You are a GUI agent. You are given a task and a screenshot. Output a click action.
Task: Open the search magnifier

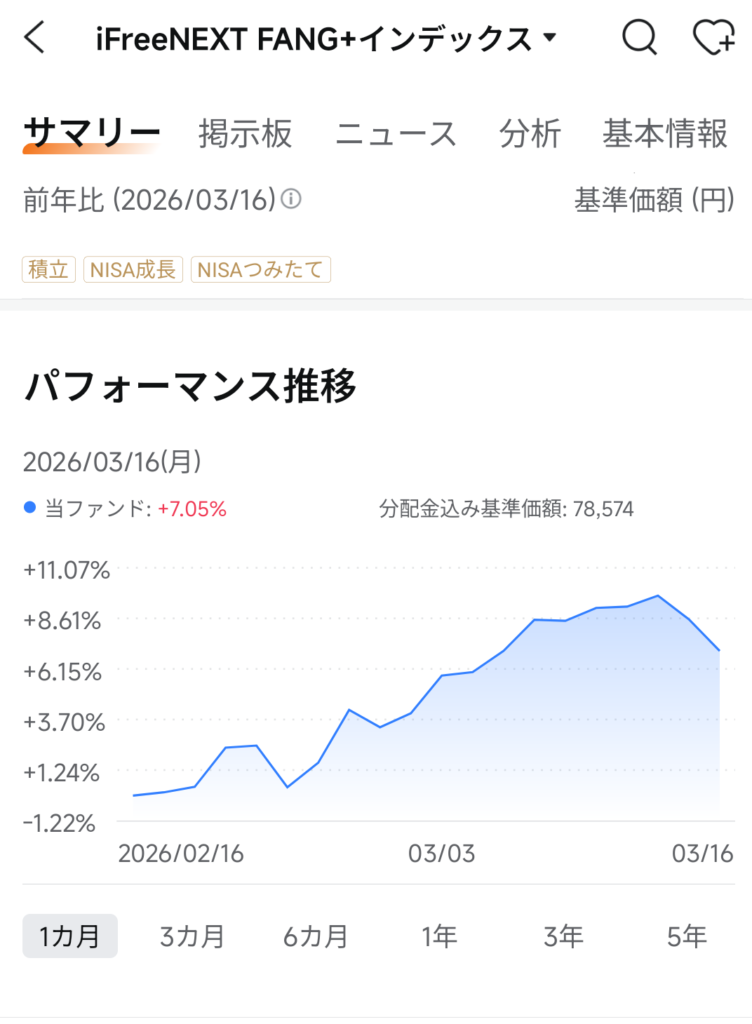pos(639,38)
